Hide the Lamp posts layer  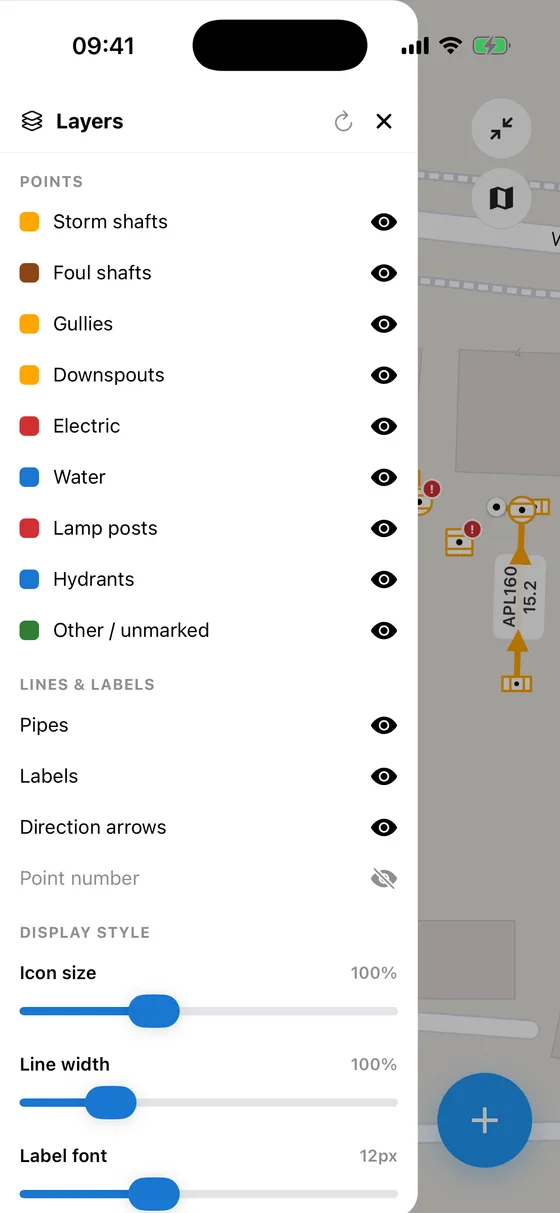coord(384,528)
